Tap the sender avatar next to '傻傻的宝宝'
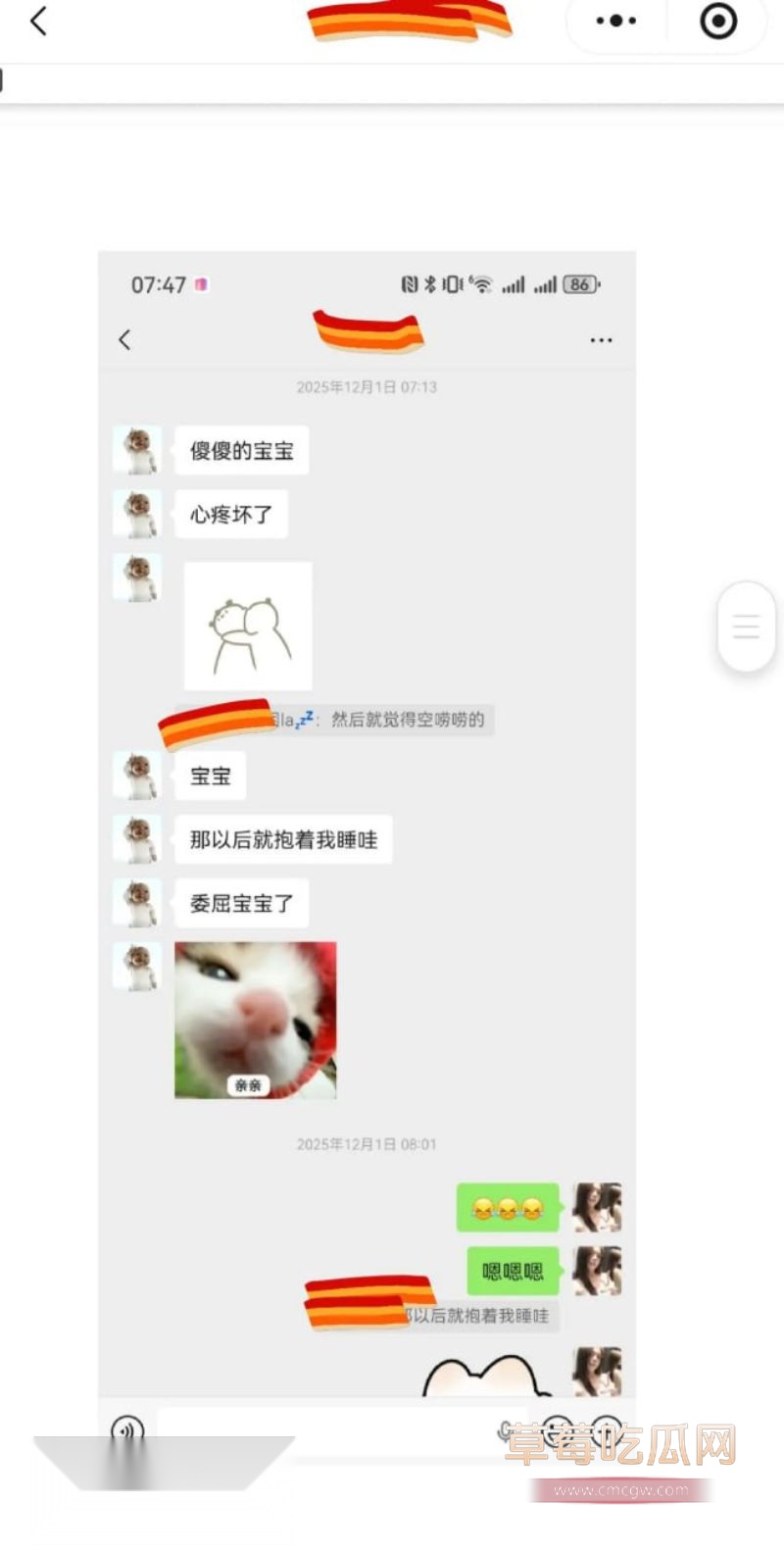The width and height of the screenshot is (784, 1554). 137,449
